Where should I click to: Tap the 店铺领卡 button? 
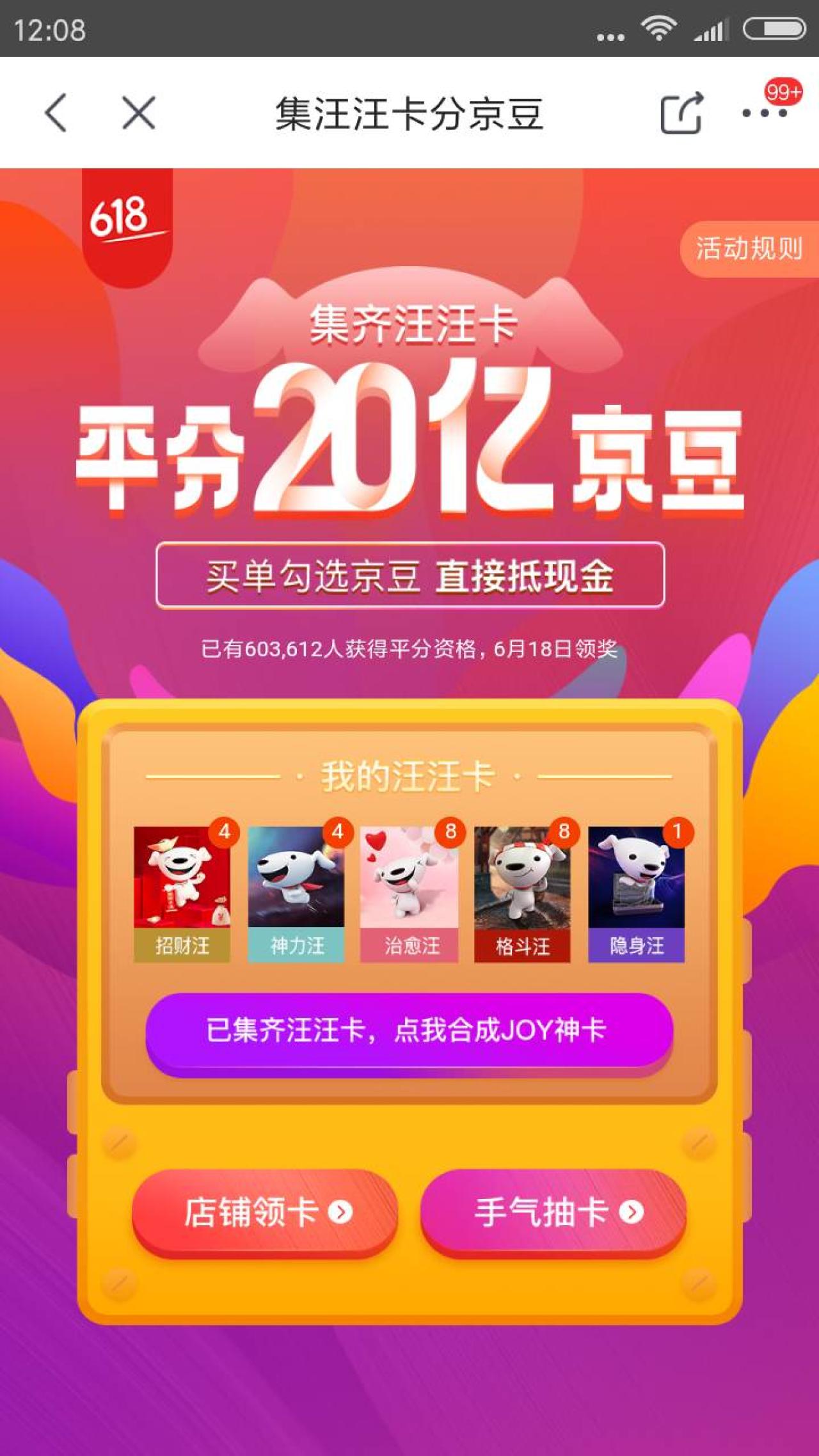point(265,1211)
